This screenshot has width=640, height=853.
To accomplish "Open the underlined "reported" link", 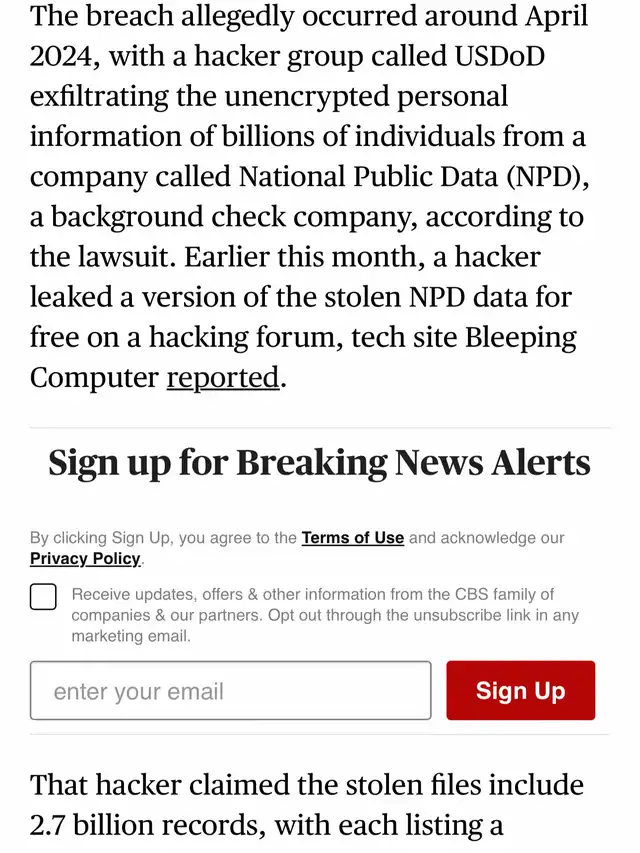I will click(222, 378).
